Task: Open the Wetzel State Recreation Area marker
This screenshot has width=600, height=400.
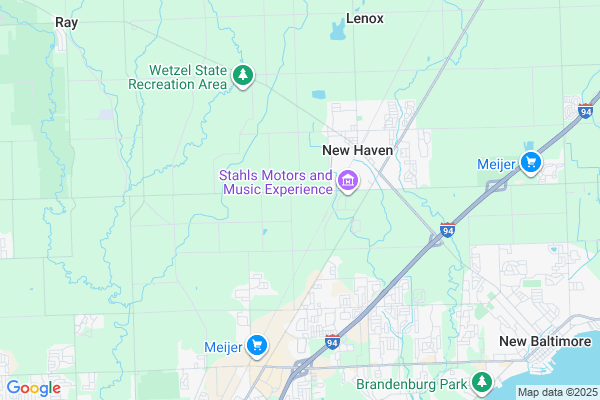Action: coord(242,75)
